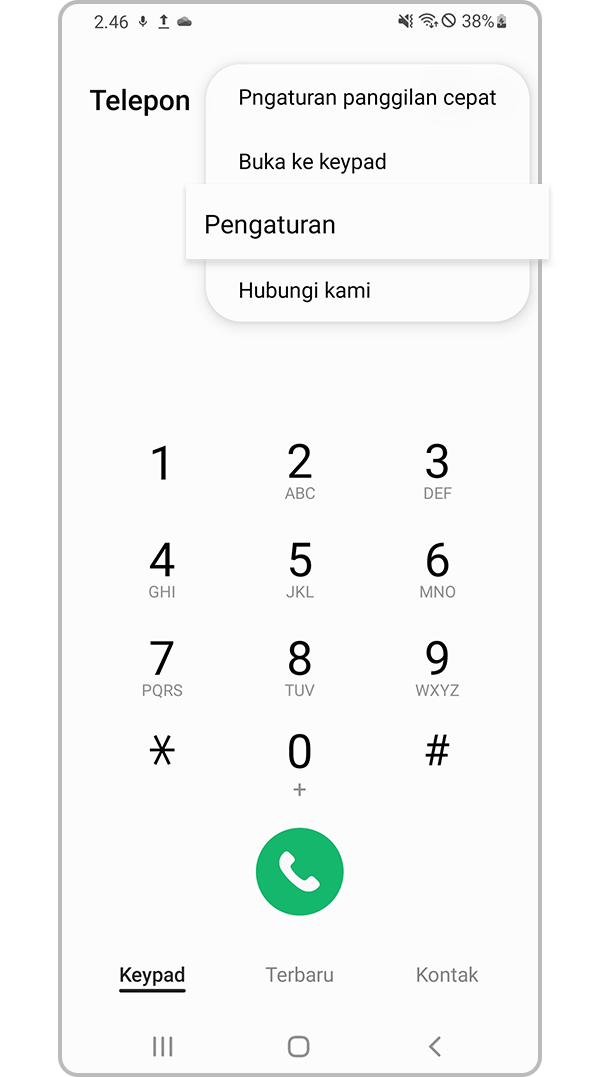600x1077 pixels.
Task: Switch to the Kontak tab
Action: click(x=447, y=975)
